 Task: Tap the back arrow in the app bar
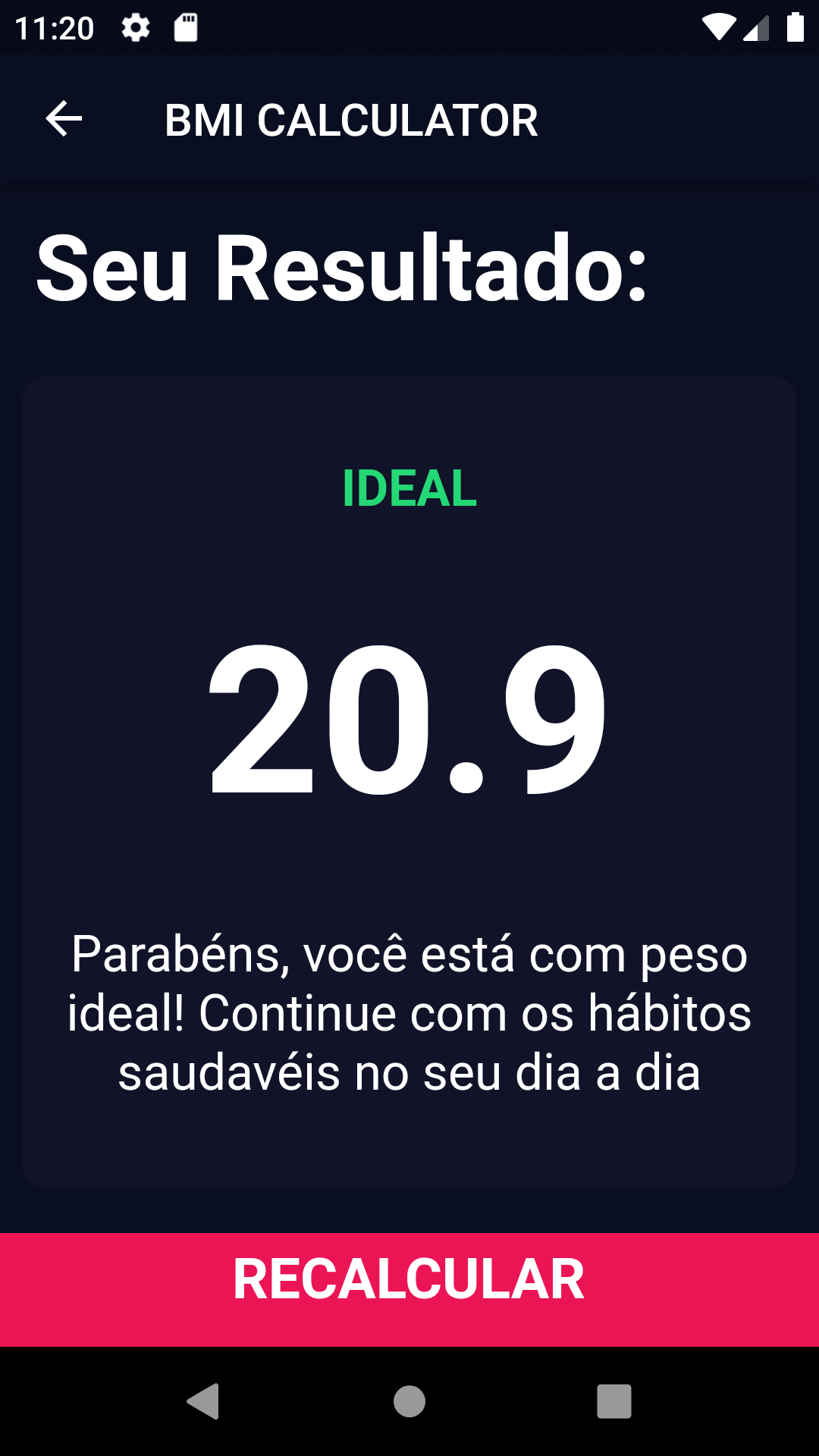[x=64, y=119]
